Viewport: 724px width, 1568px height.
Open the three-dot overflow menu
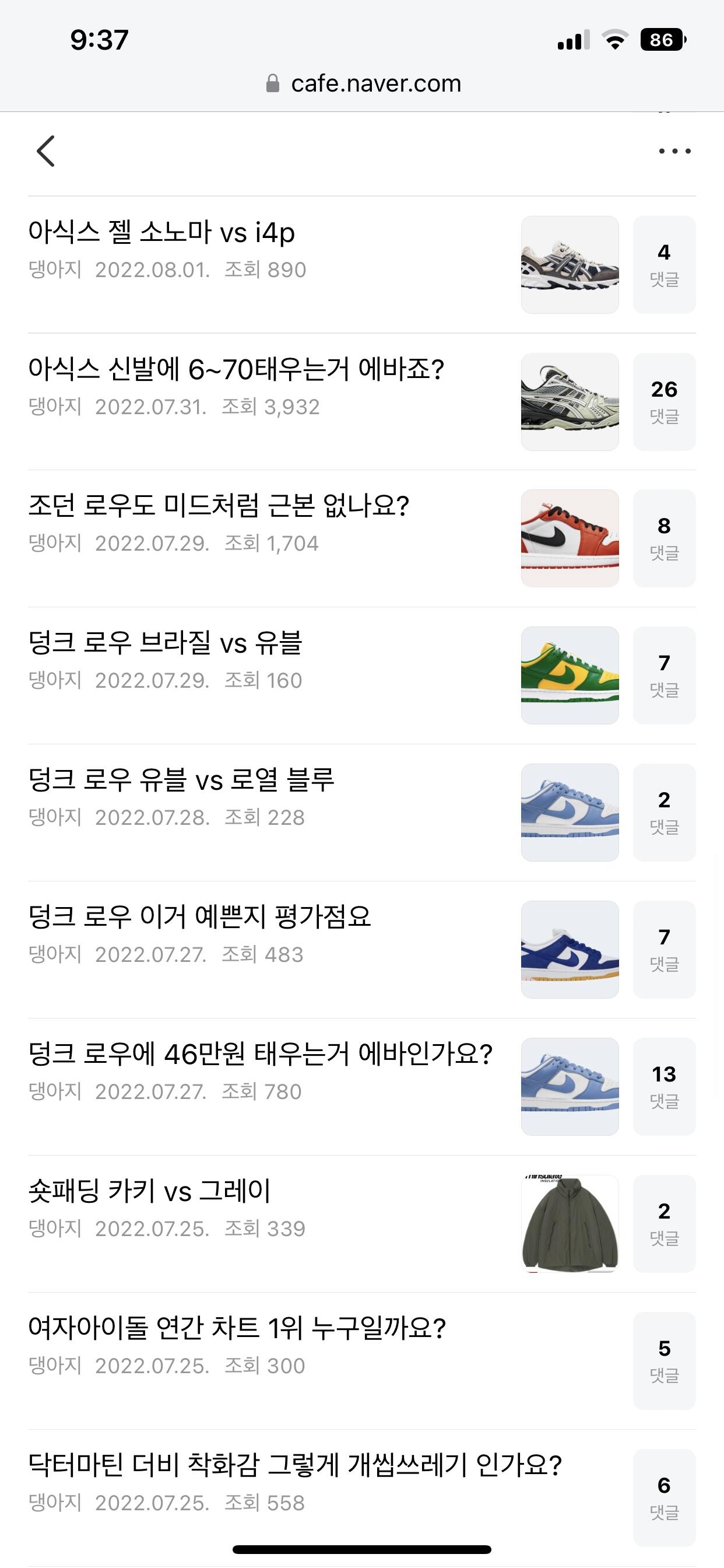click(674, 151)
